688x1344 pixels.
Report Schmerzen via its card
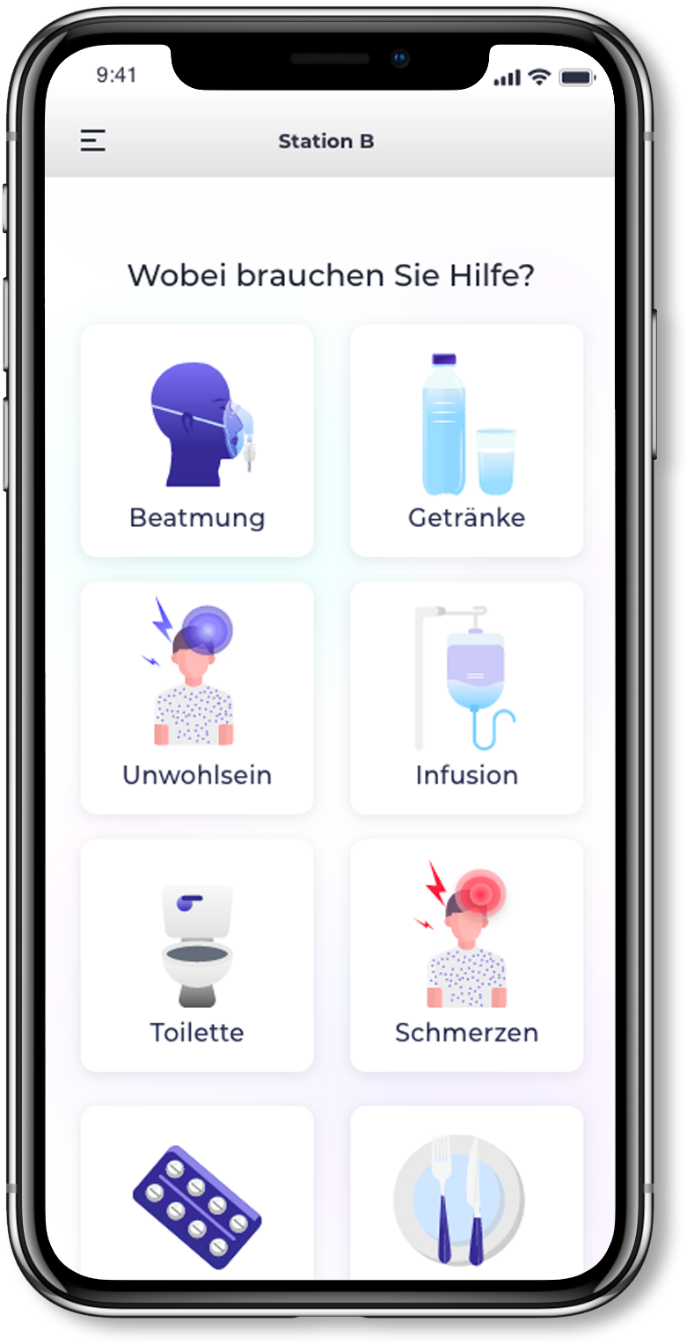[x=466, y=954]
